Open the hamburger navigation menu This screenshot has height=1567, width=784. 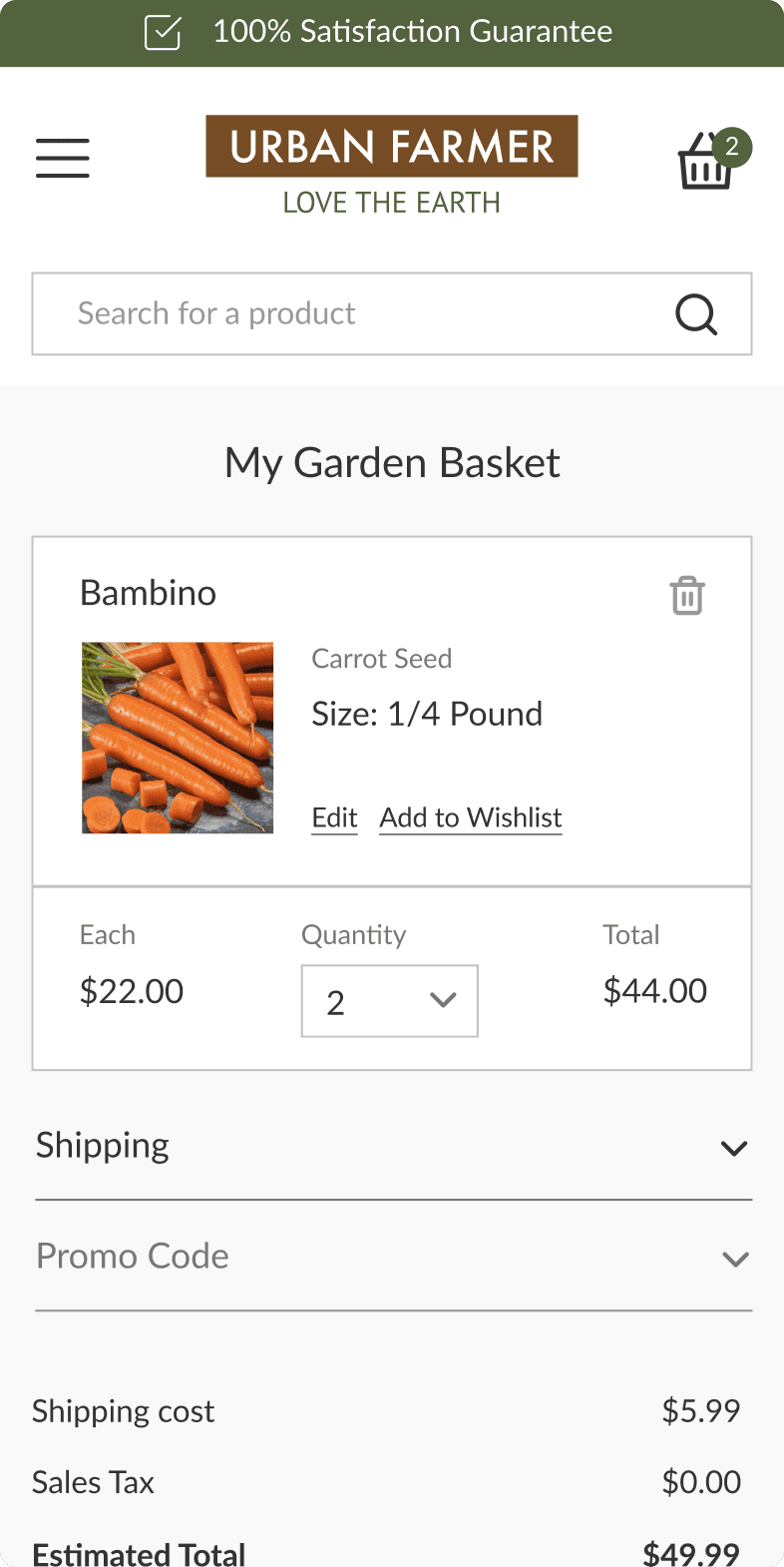click(x=62, y=158)
